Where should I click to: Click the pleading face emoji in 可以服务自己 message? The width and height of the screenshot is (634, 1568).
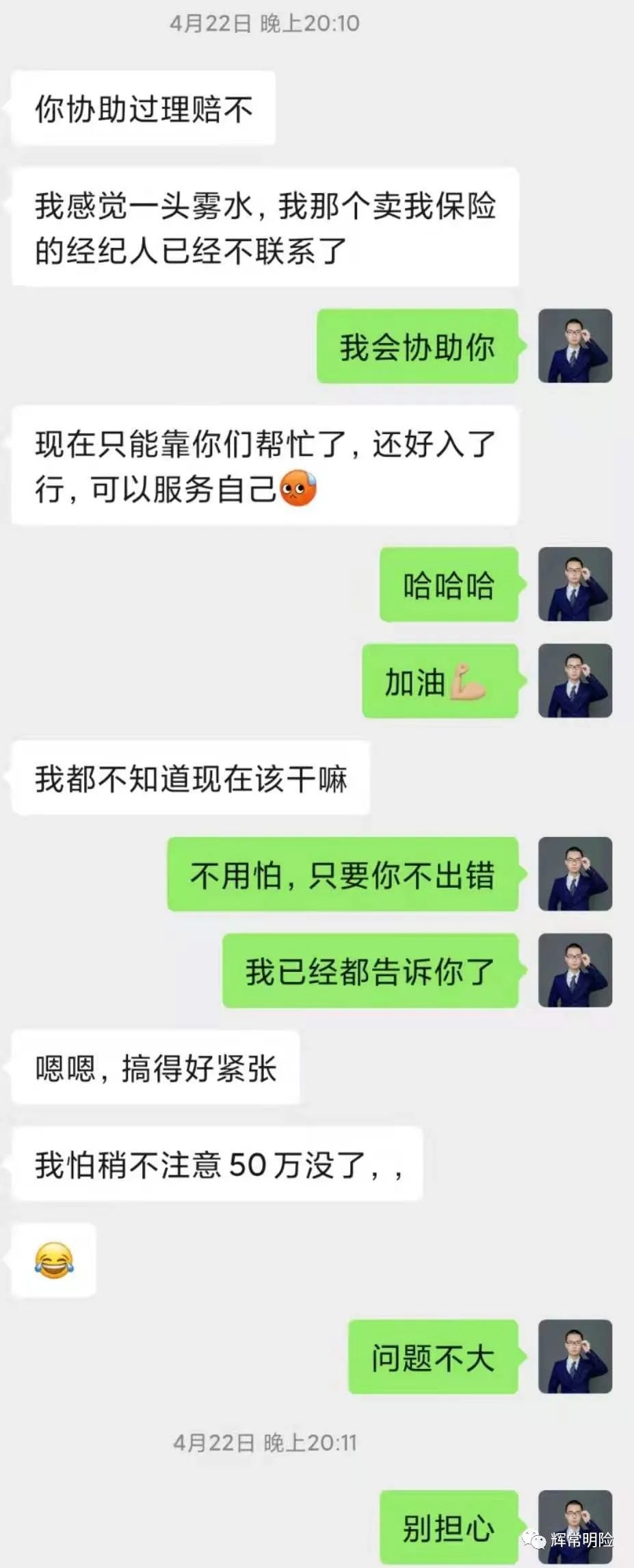pyautogui.click(x=299, y=487)
